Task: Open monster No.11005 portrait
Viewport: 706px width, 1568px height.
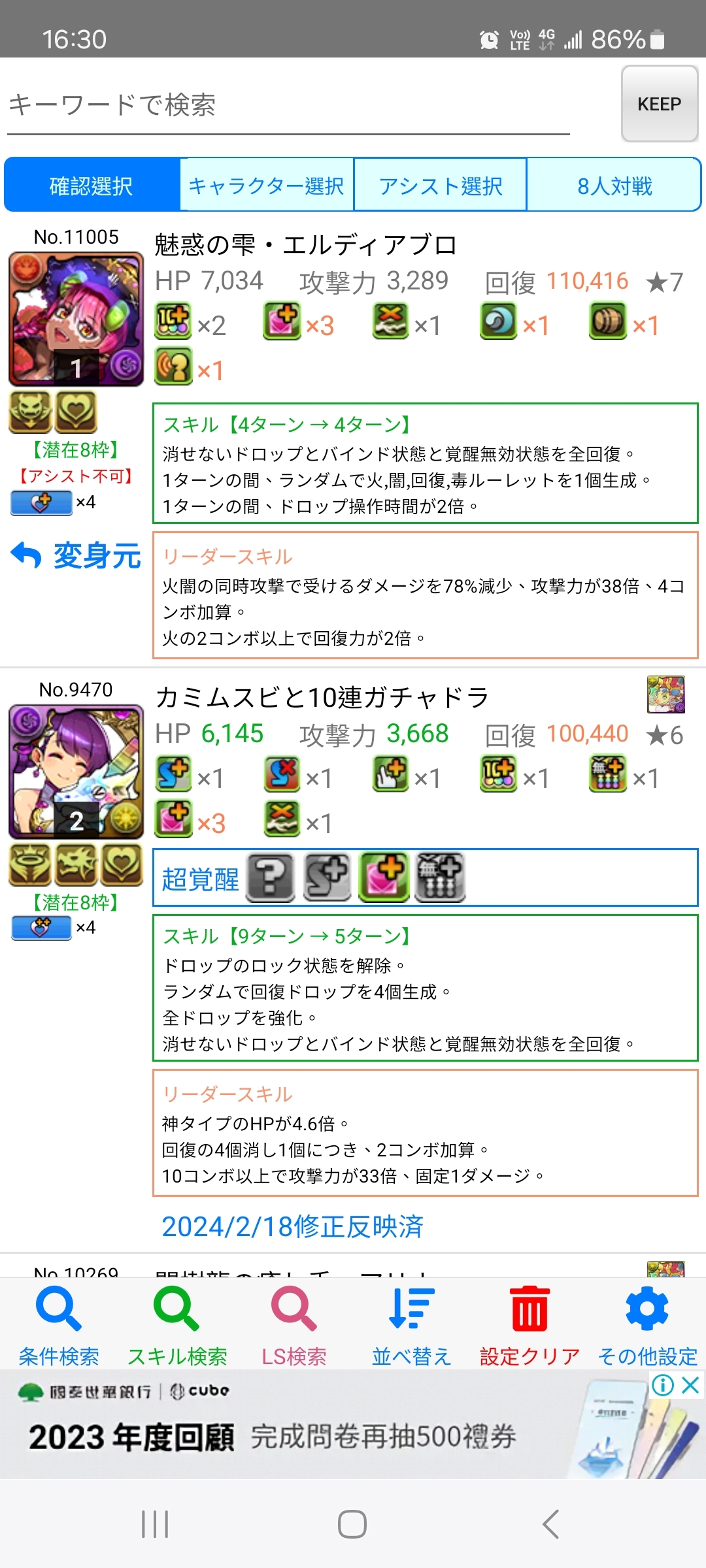Action: pyautogui.click(x=76, y=319)
